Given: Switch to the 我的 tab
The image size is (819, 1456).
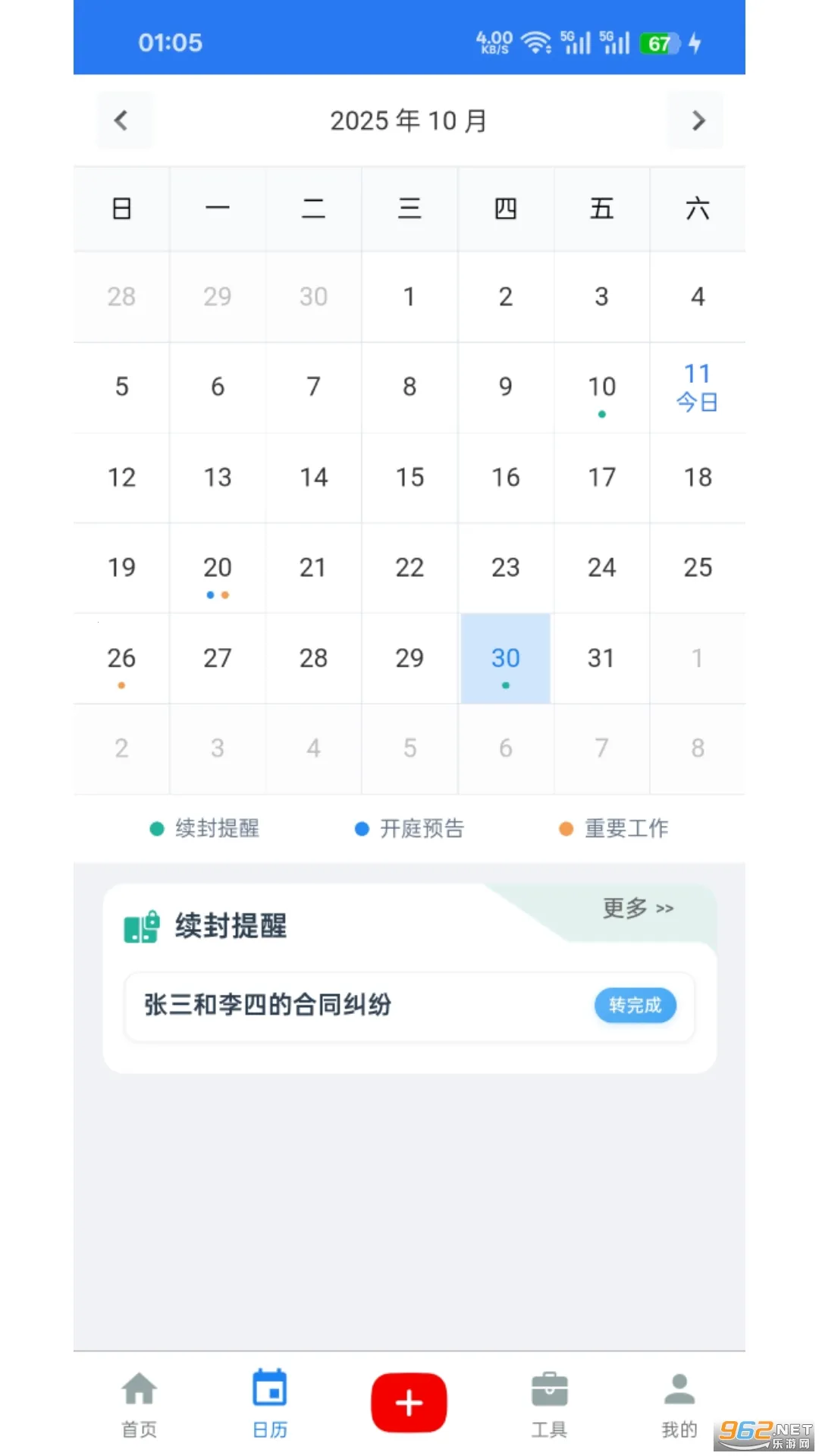Looking at the screenshot, I should (679, 1403).
